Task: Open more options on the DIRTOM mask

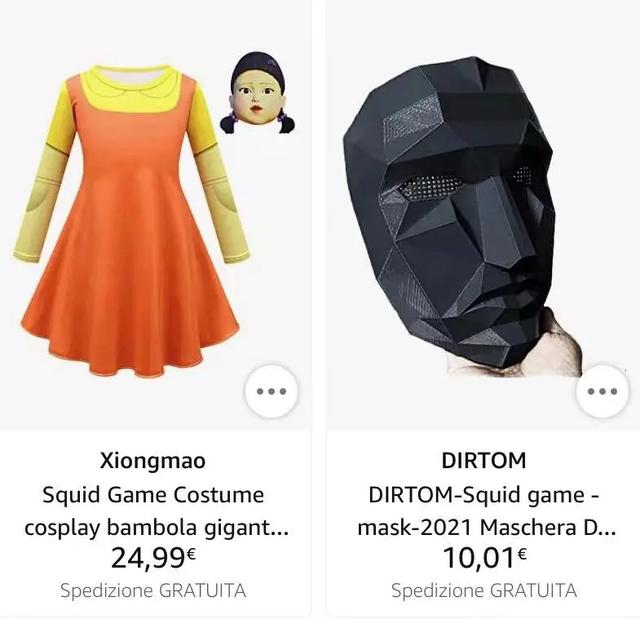Action: click(602, 391)
